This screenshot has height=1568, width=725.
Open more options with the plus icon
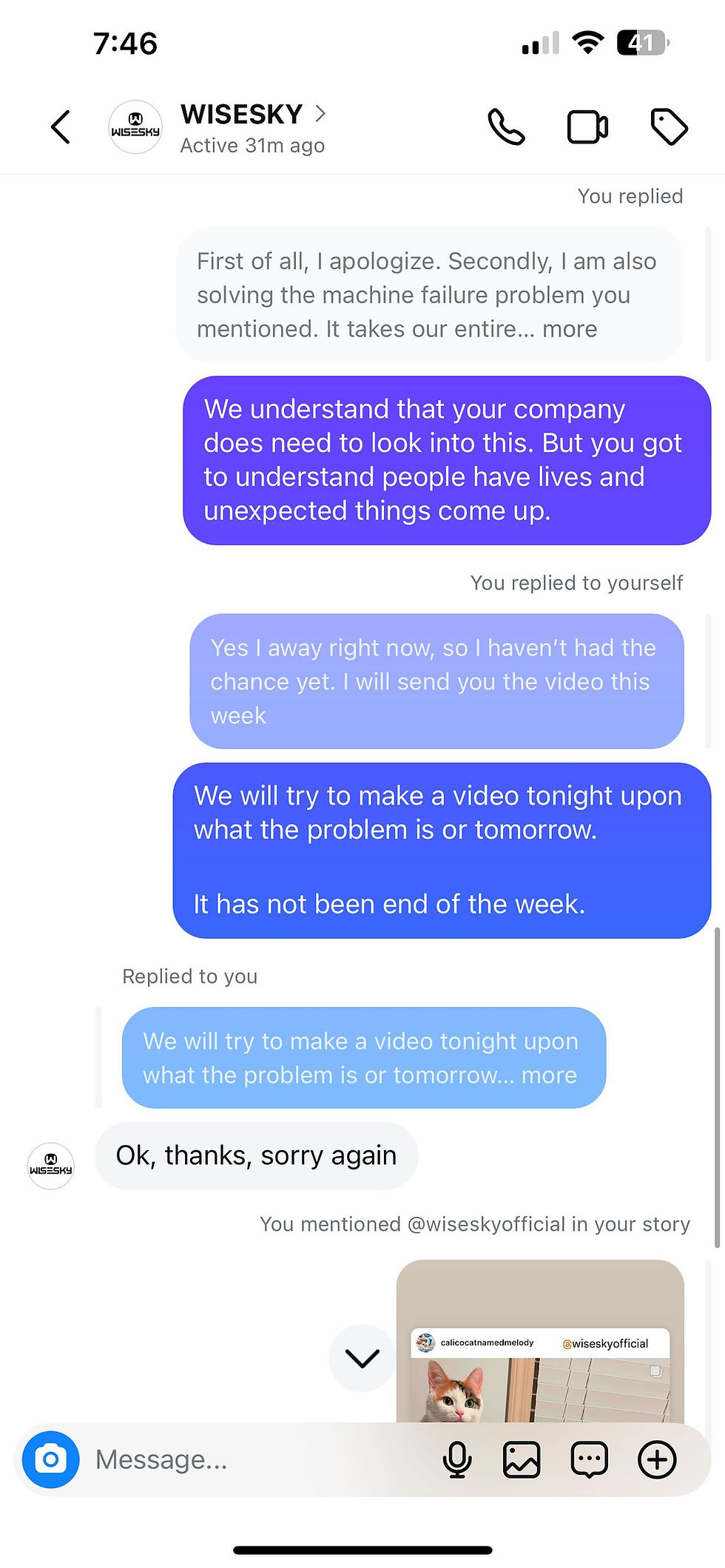pos(657,1459)
